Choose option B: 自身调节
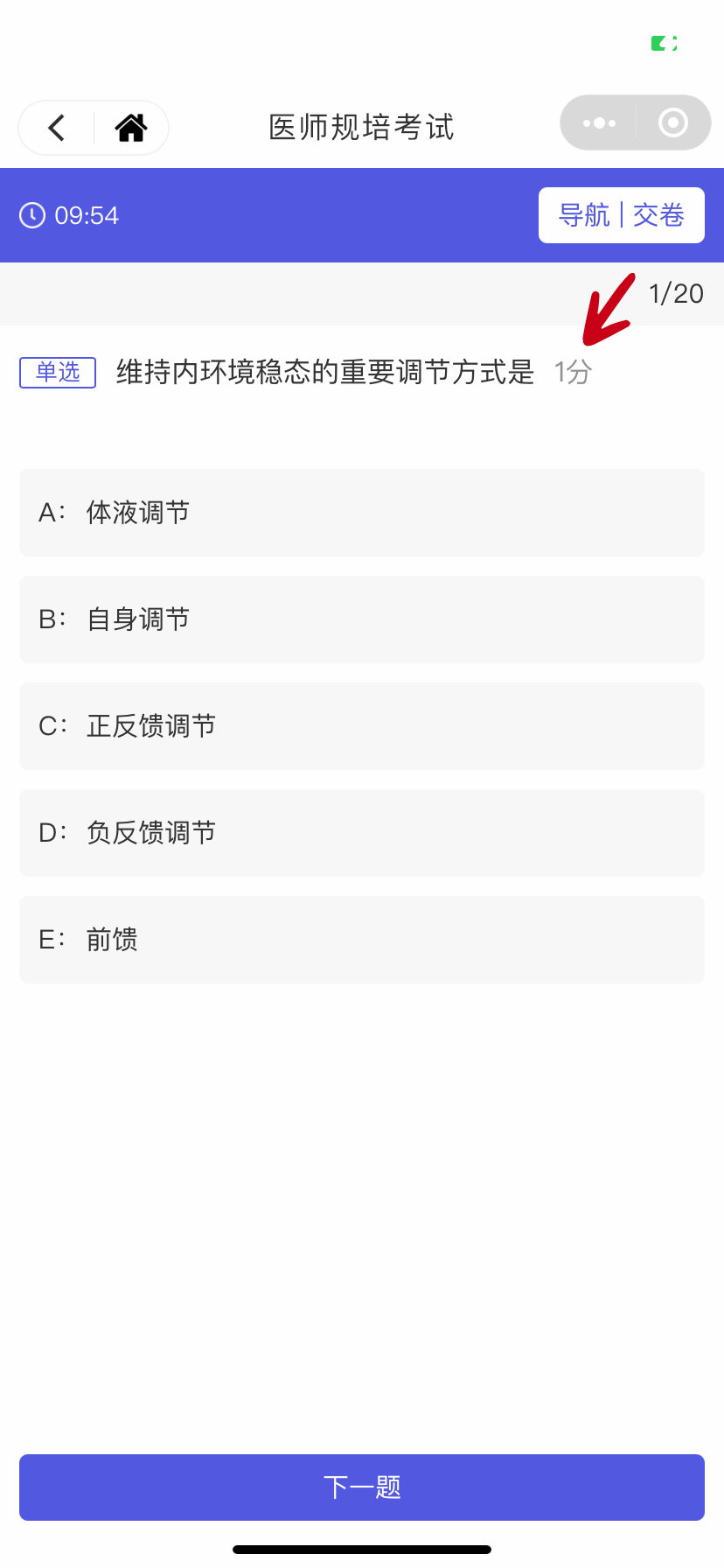Image resolution: width=724 pixels, height=1568 pixels. [362, 619]
